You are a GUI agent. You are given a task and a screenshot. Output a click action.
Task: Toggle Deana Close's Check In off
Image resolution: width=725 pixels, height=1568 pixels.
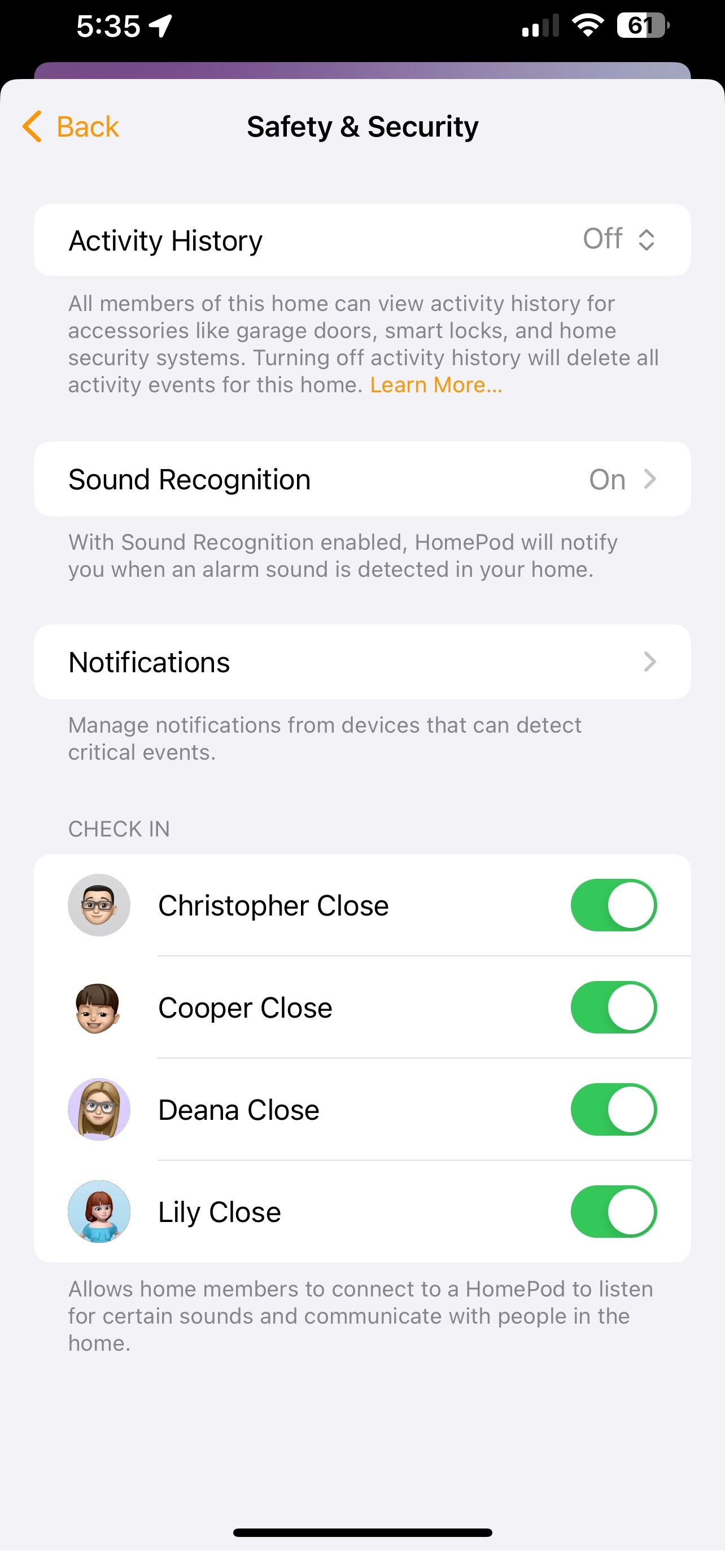click(614, 1109)
